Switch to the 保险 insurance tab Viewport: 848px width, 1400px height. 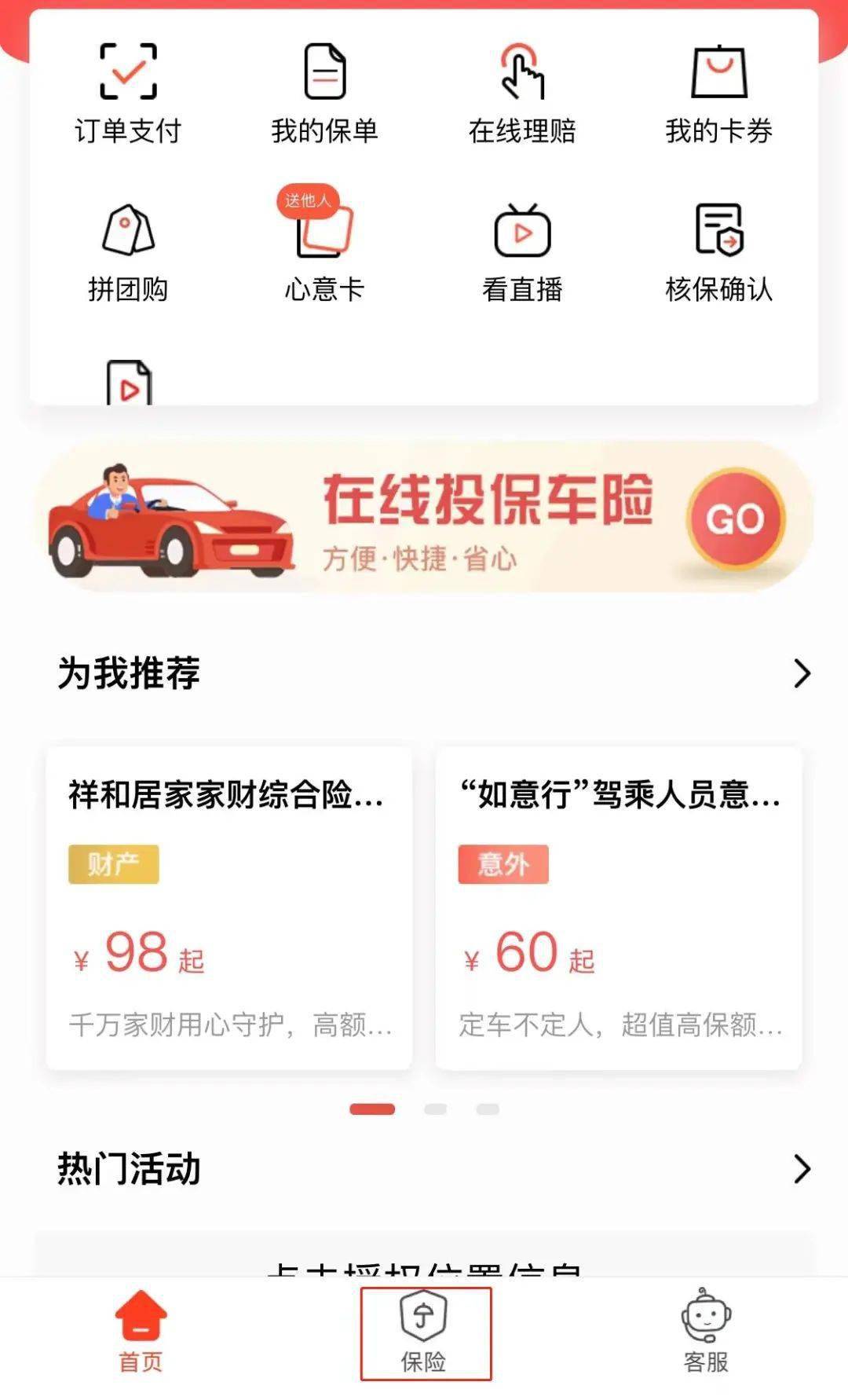pos(424,1333)
